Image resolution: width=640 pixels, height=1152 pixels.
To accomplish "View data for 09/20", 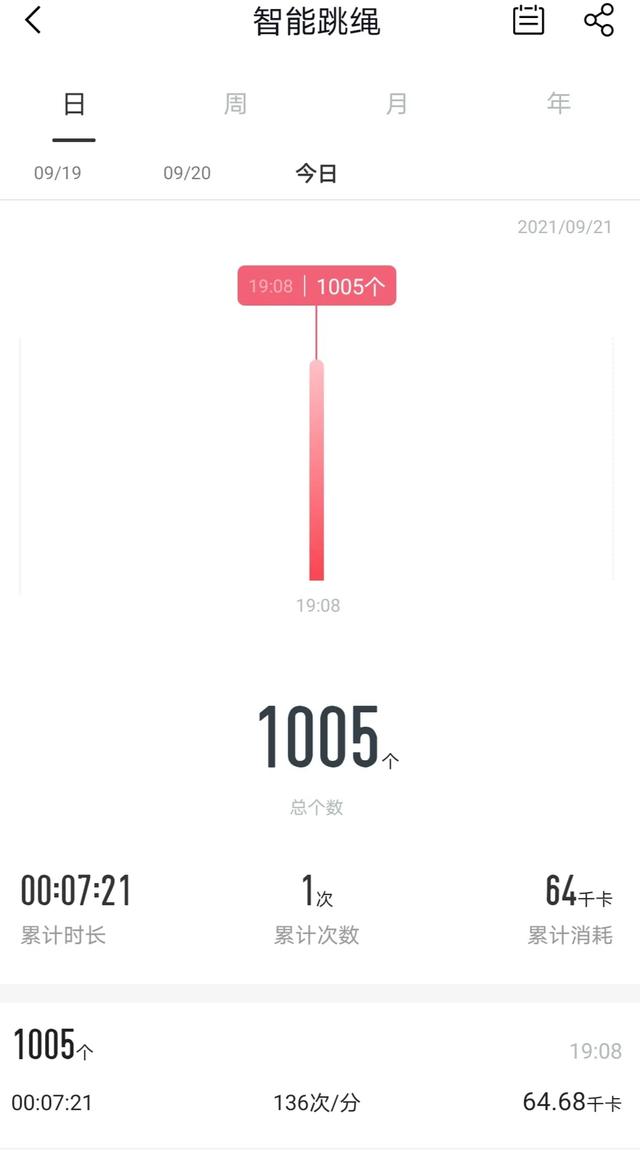I will [187, 173].
